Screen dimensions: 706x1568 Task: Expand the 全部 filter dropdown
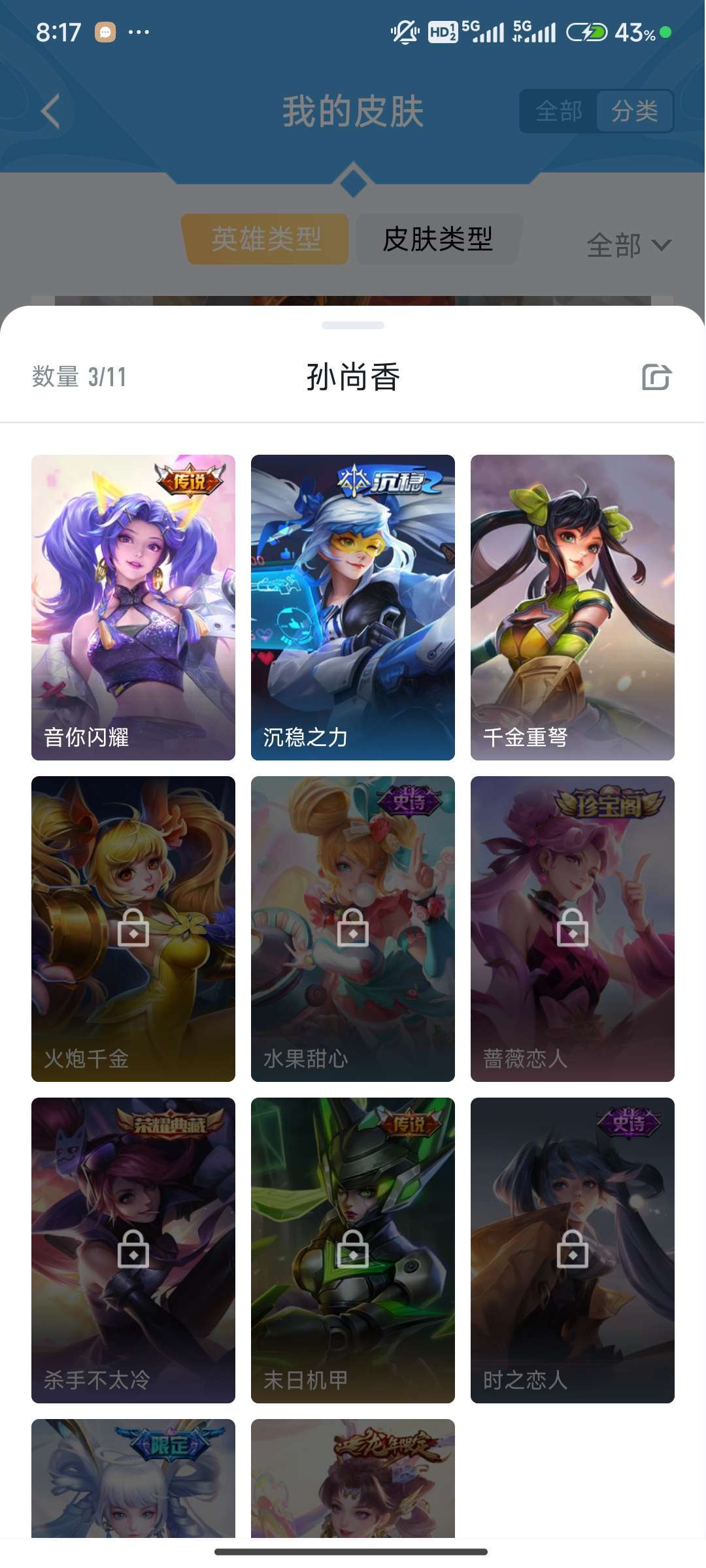click(629, 246)
